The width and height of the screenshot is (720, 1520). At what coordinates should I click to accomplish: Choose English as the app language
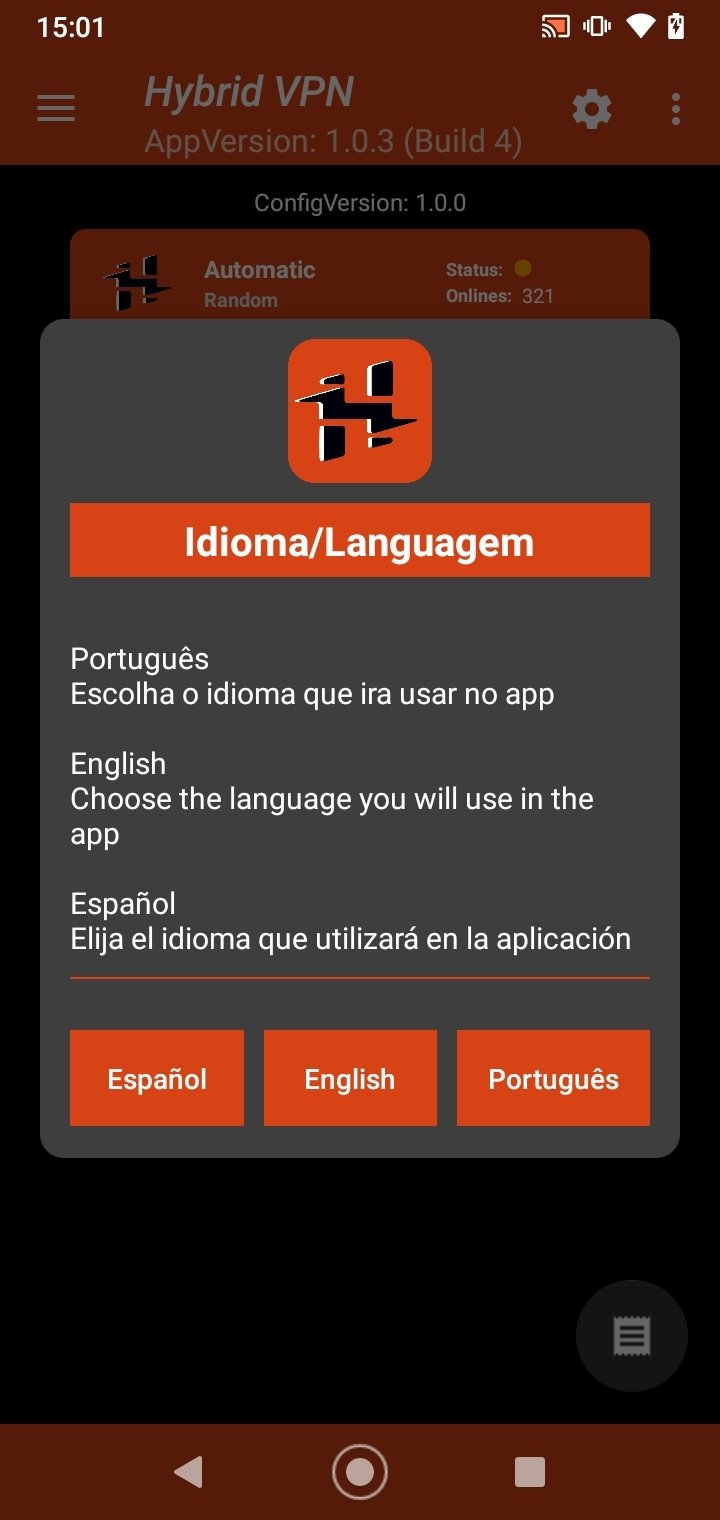coord(350,1078)
